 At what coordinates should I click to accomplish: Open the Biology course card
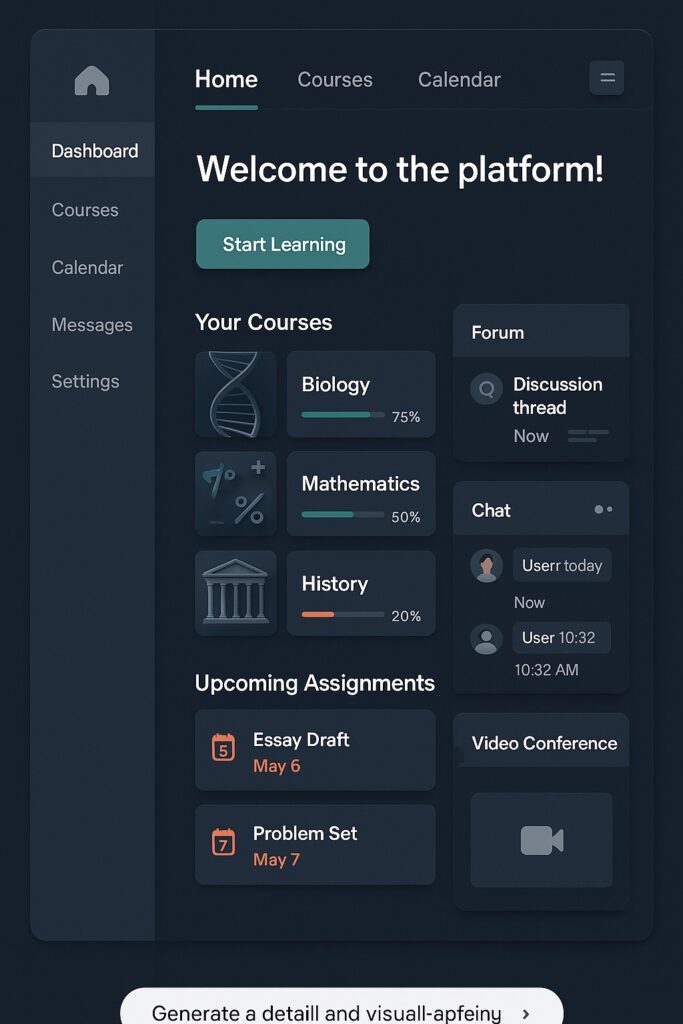(360, 394)
